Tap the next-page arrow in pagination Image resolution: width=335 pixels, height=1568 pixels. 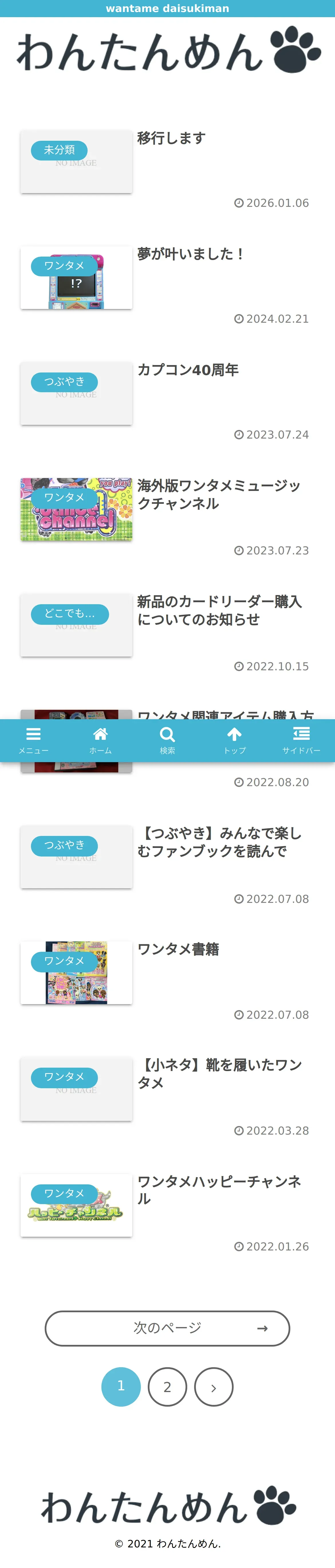coord(213,1387)
